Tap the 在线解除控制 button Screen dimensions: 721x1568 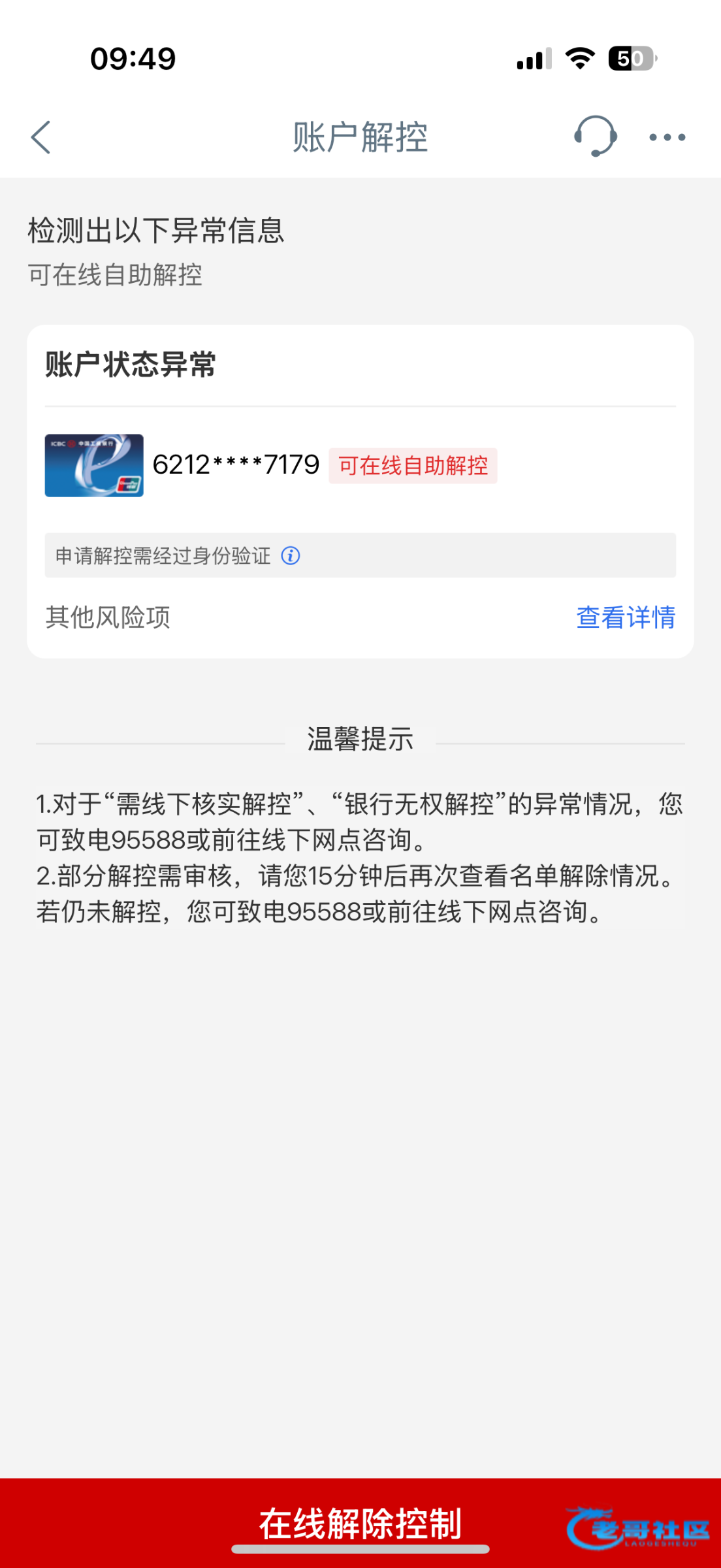point(360,1522)
